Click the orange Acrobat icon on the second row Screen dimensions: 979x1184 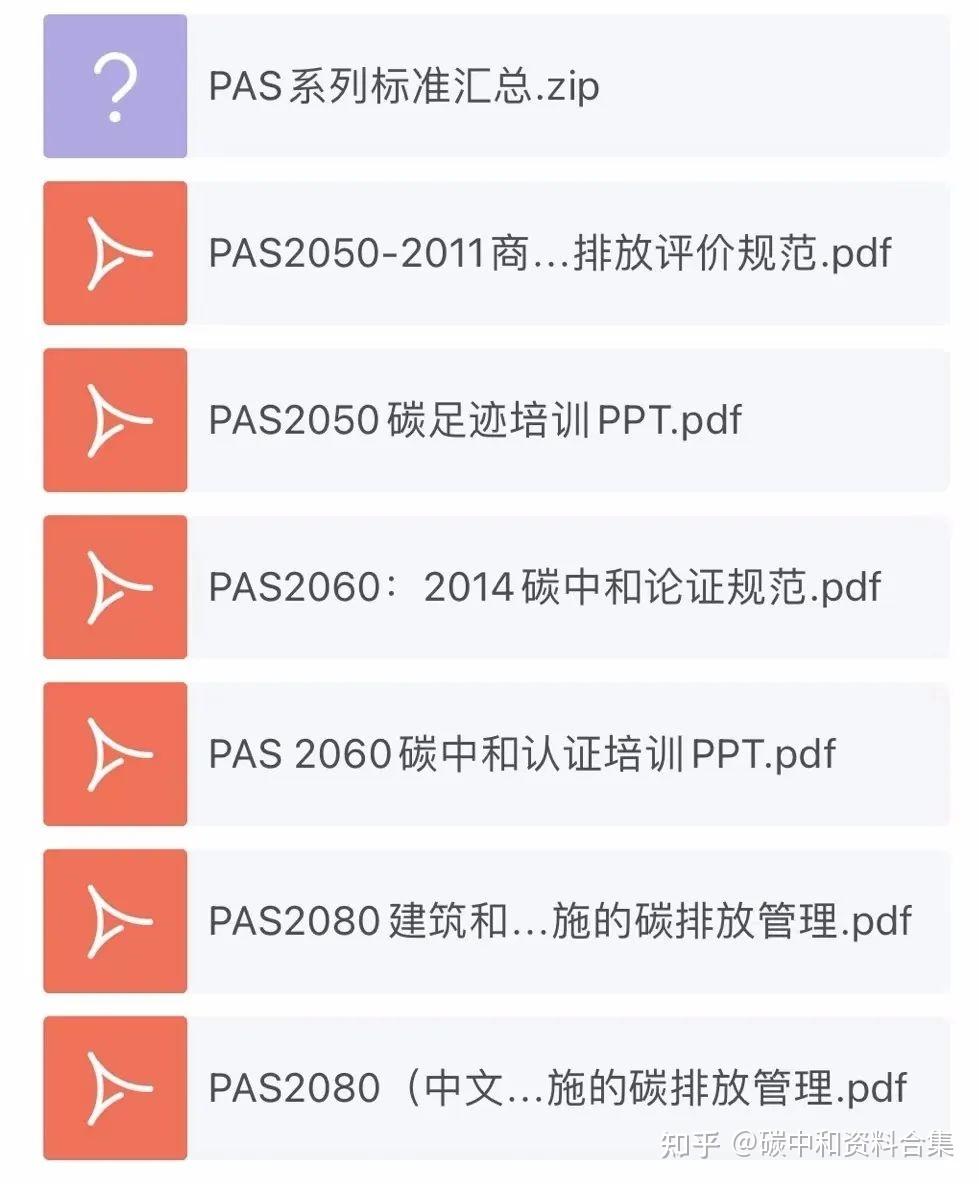point(114,254)
